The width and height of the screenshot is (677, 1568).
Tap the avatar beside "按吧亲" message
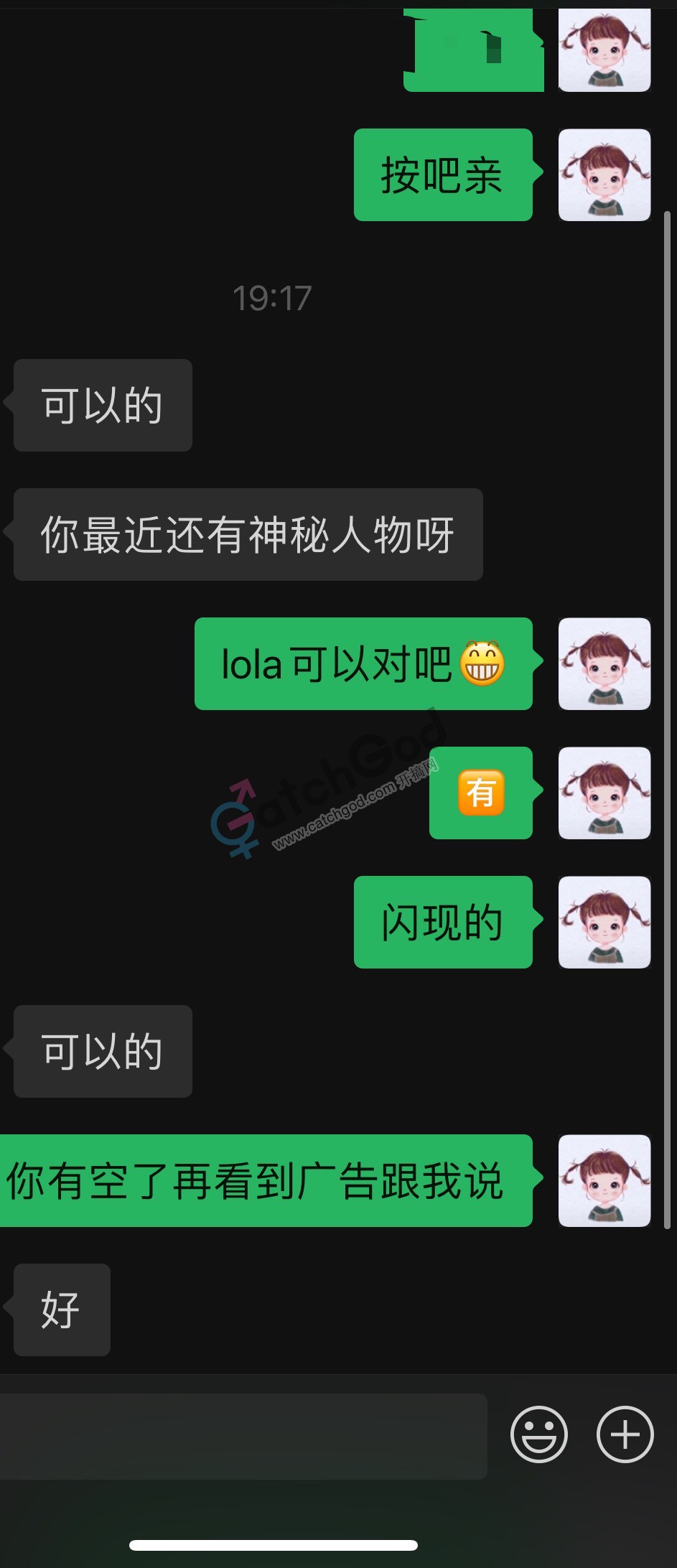(x=604, y=174)
